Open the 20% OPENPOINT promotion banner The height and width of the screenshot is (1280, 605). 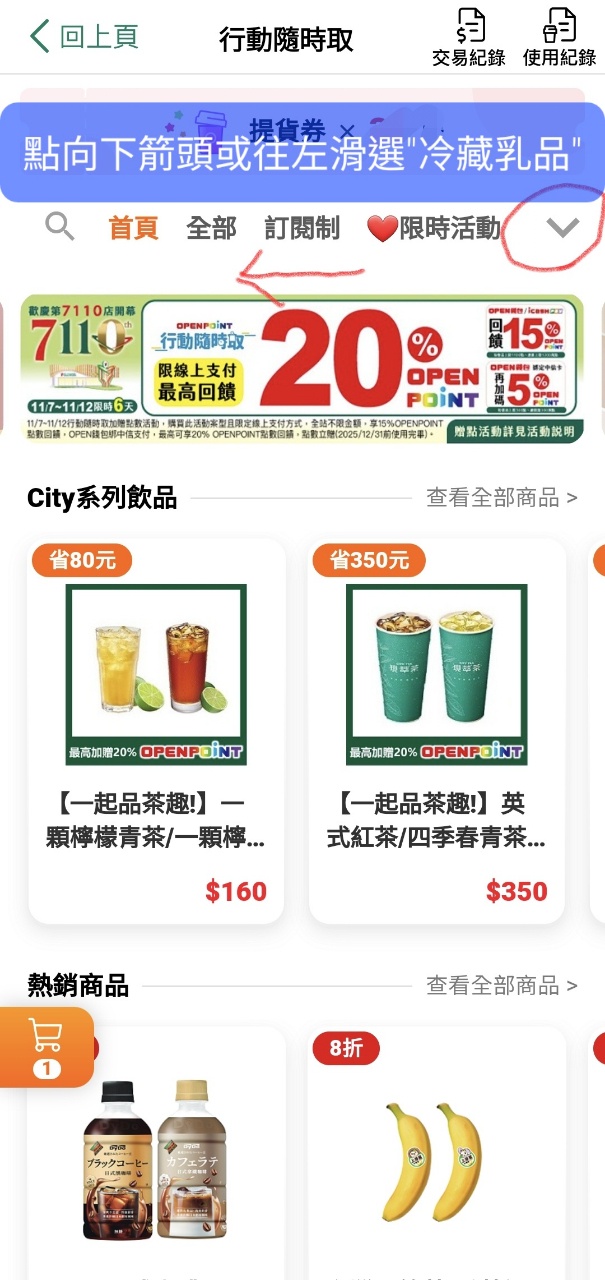(302, 368)
